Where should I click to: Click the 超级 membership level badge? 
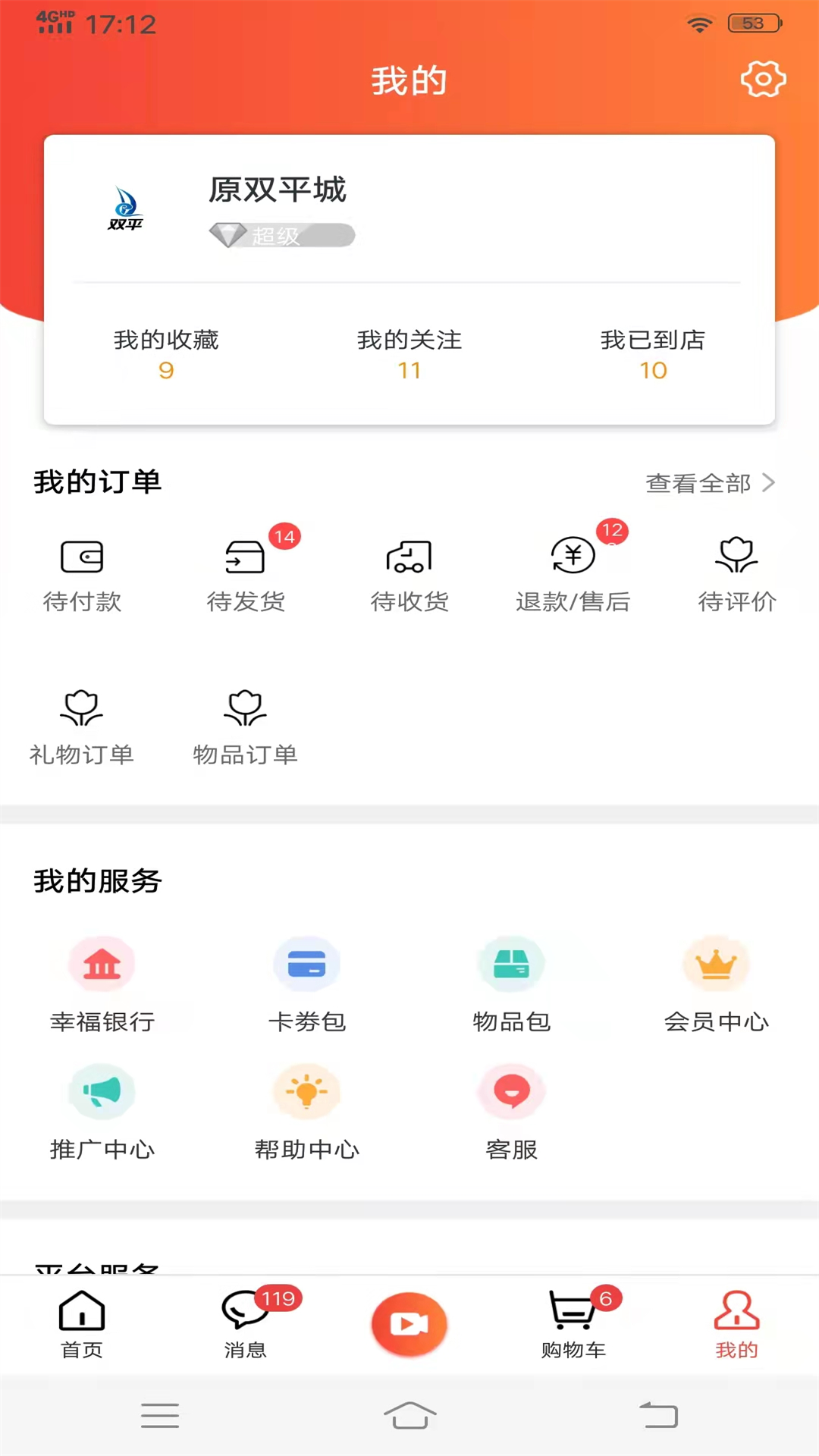(281, 235)
